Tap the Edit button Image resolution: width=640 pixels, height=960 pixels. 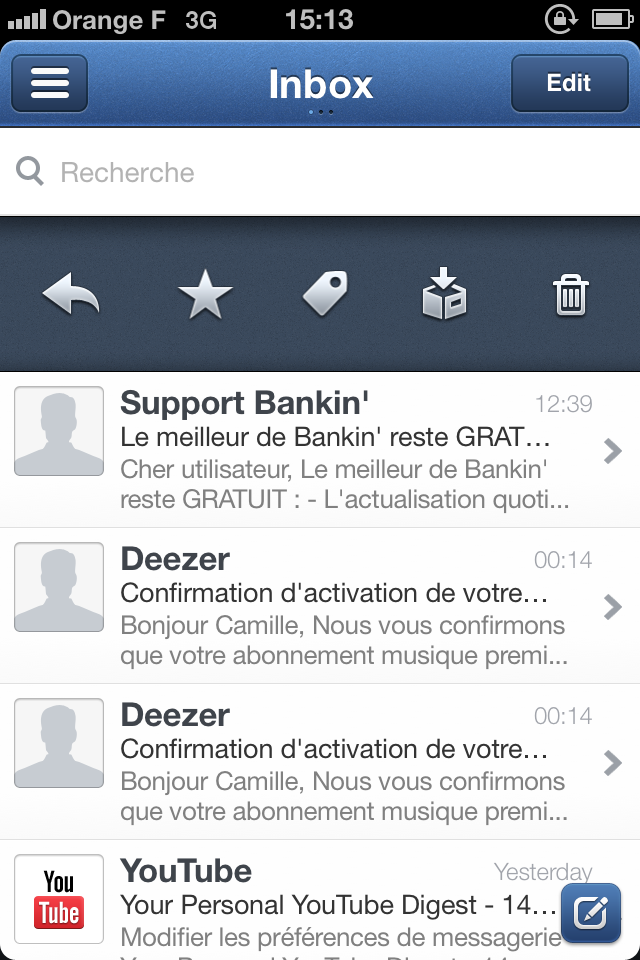pyautogui.click(x=568, y=83)
